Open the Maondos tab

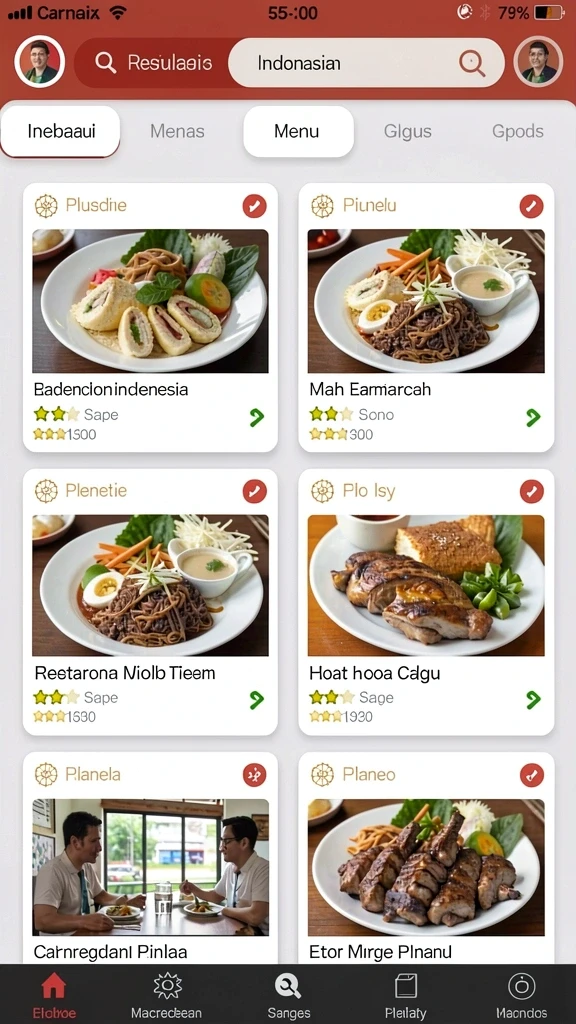click(521, 995)
